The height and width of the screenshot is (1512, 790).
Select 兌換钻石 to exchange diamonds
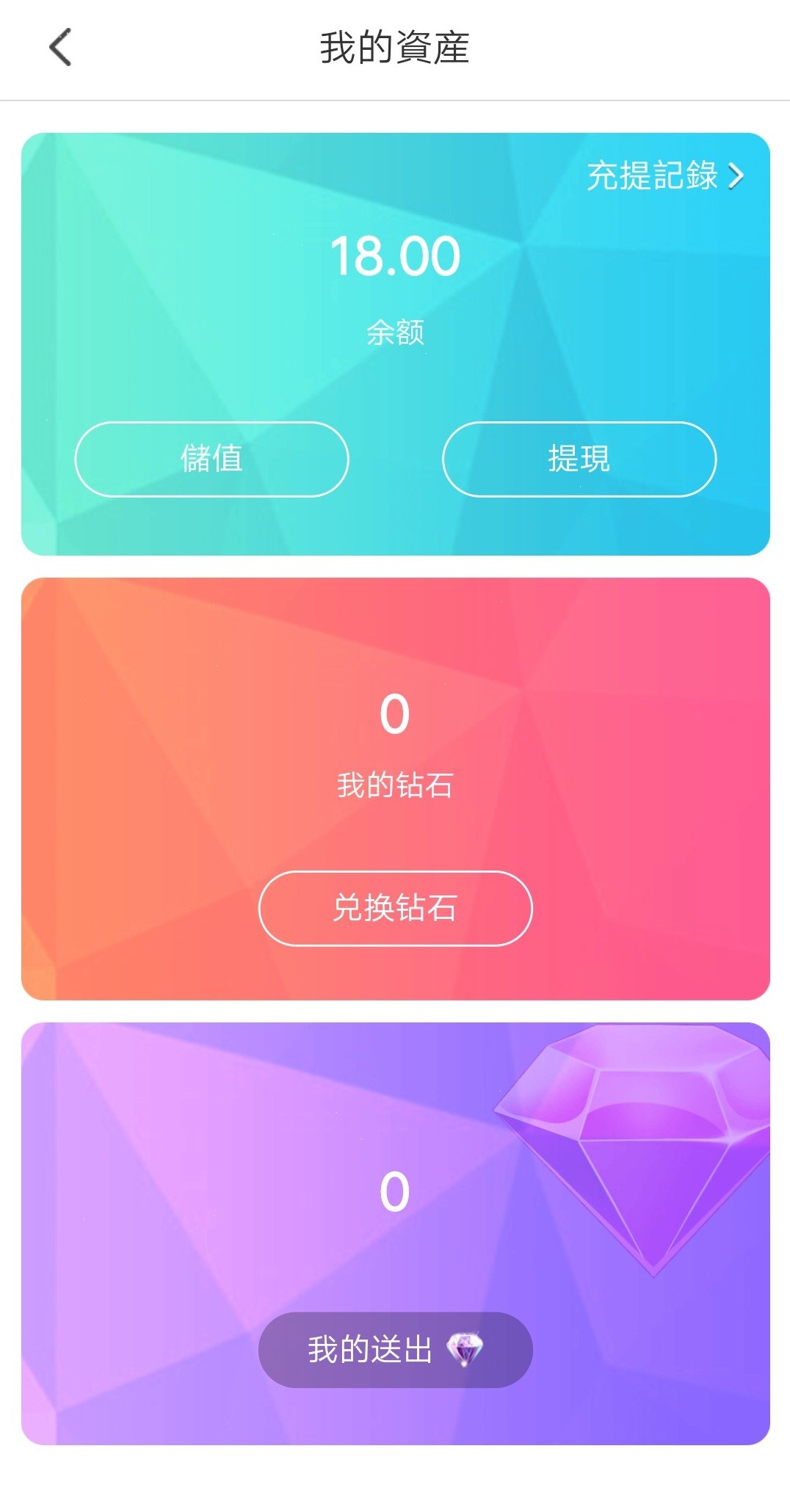coord(395,909)
